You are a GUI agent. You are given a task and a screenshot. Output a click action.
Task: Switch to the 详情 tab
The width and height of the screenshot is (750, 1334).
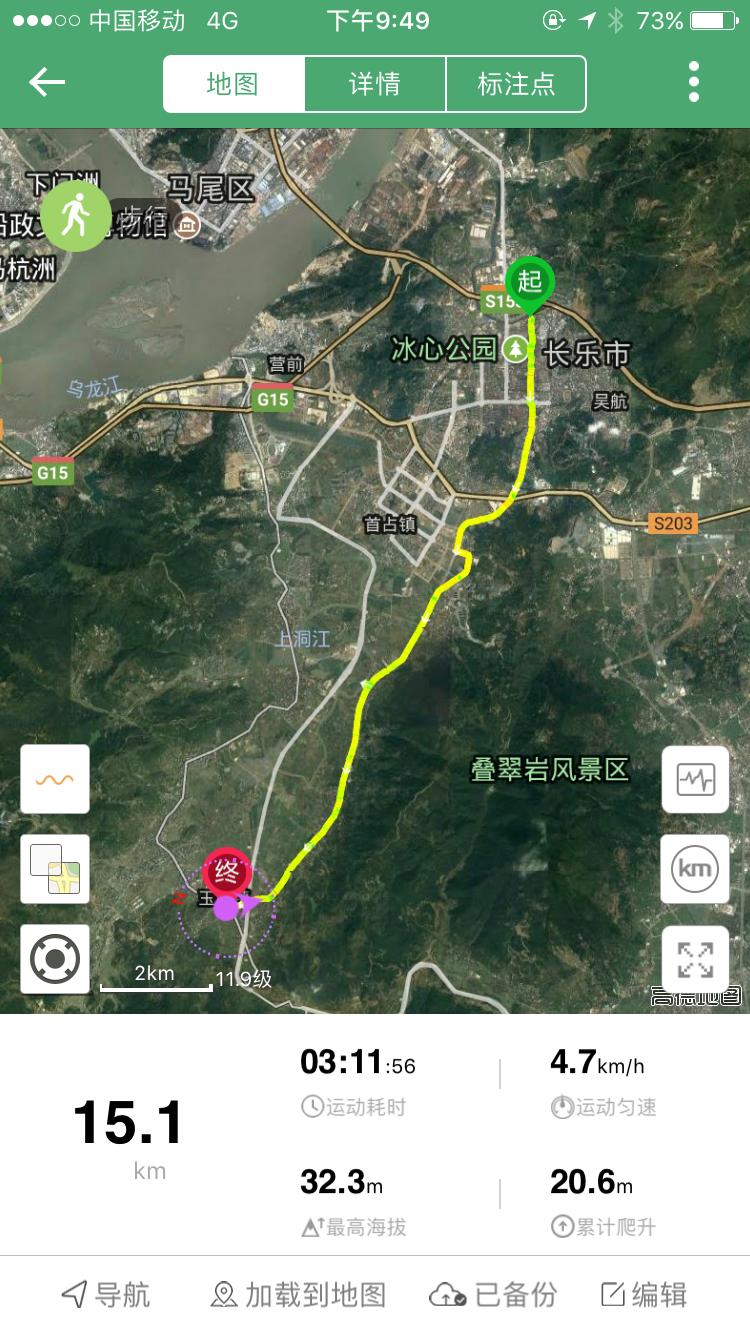375,83
